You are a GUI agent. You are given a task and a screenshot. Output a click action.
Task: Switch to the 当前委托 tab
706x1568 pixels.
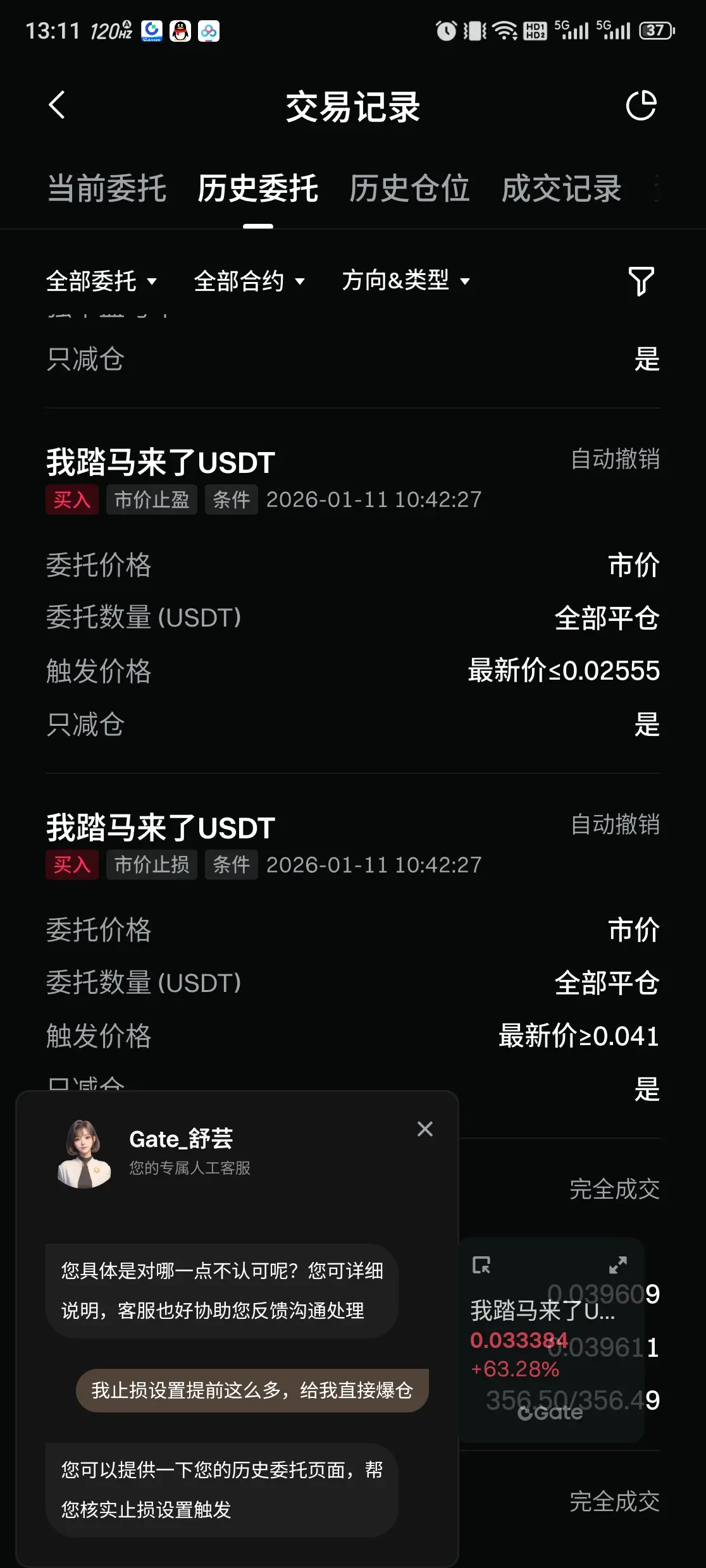[107, 188]
